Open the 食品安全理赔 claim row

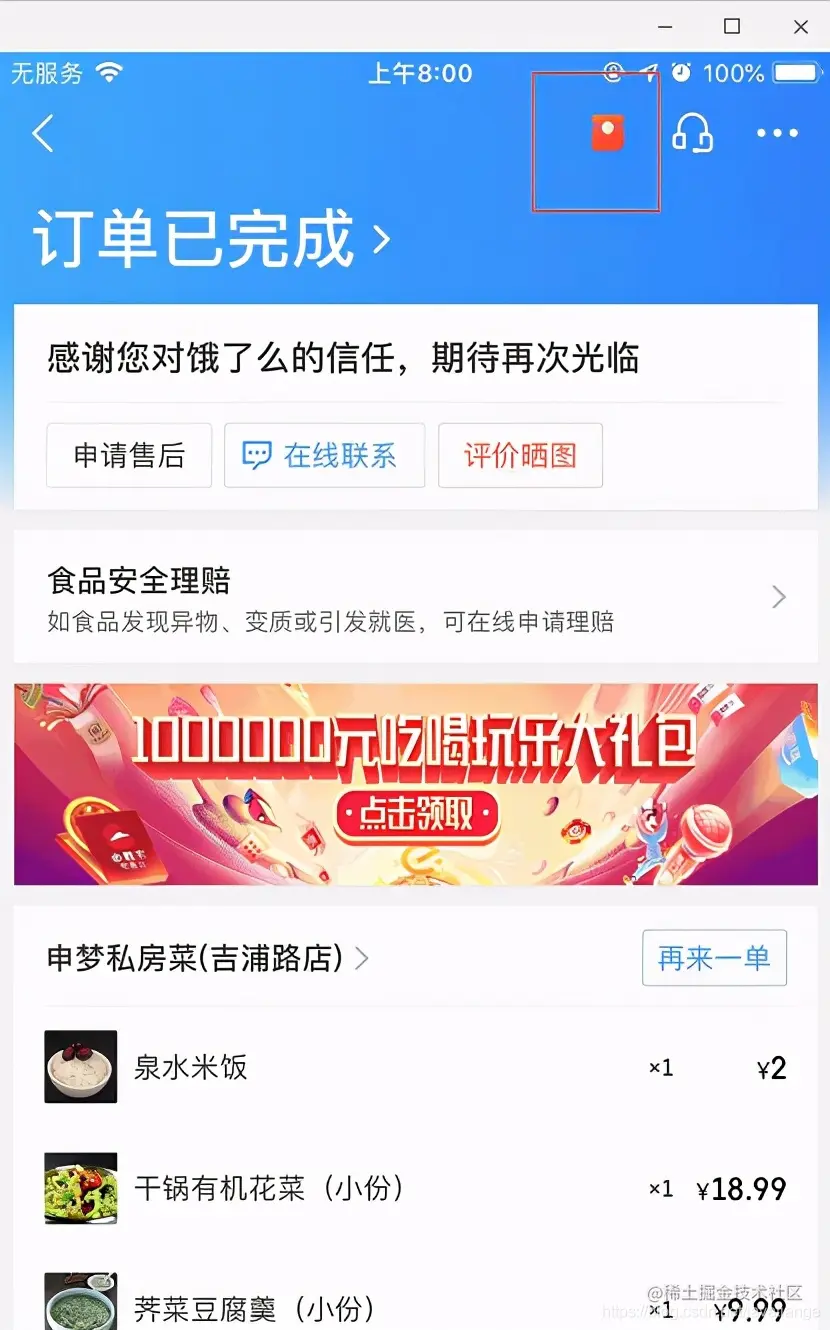(415, 597)
